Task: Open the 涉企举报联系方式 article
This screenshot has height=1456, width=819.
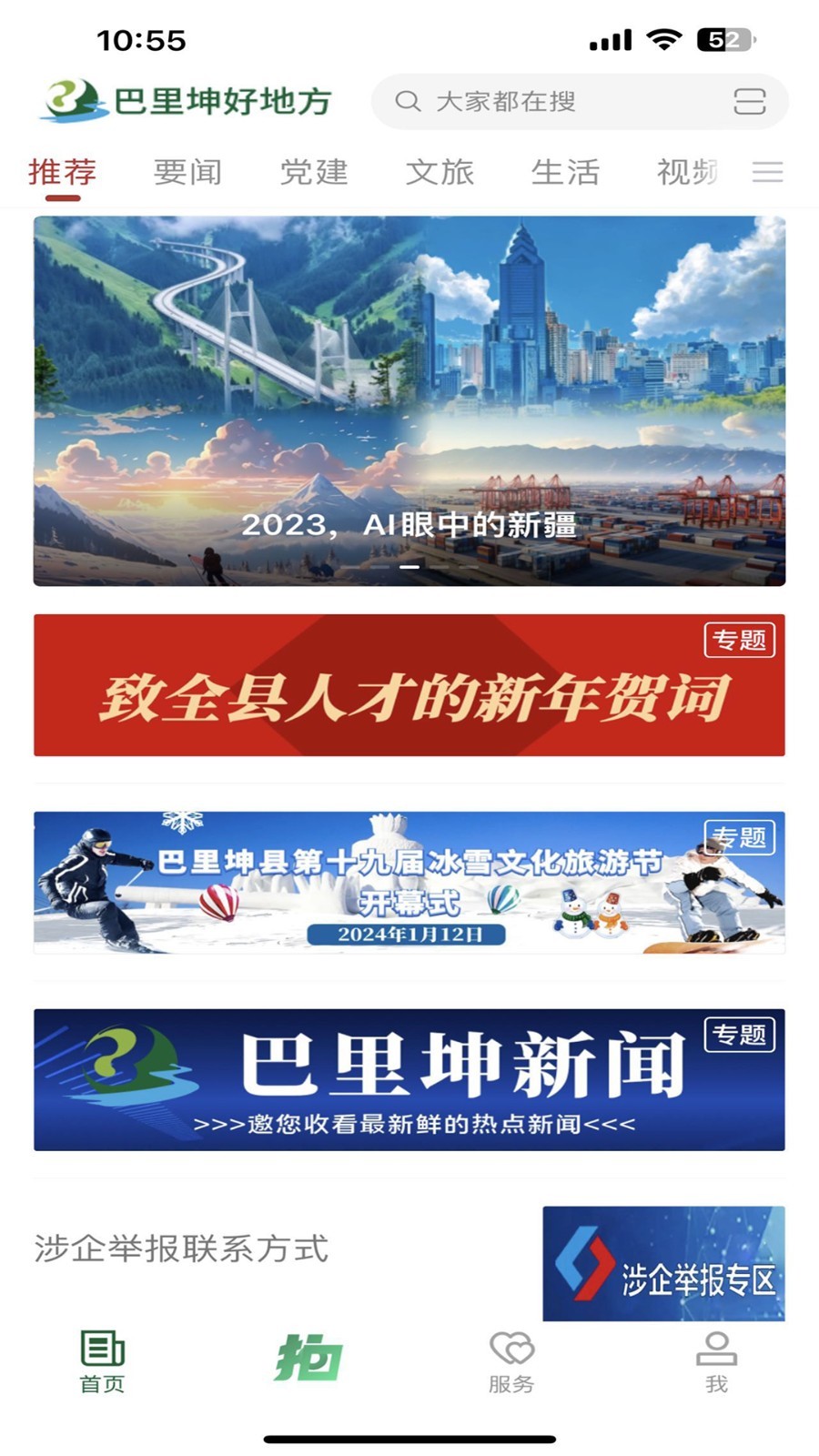Action: click(182, 1249)
